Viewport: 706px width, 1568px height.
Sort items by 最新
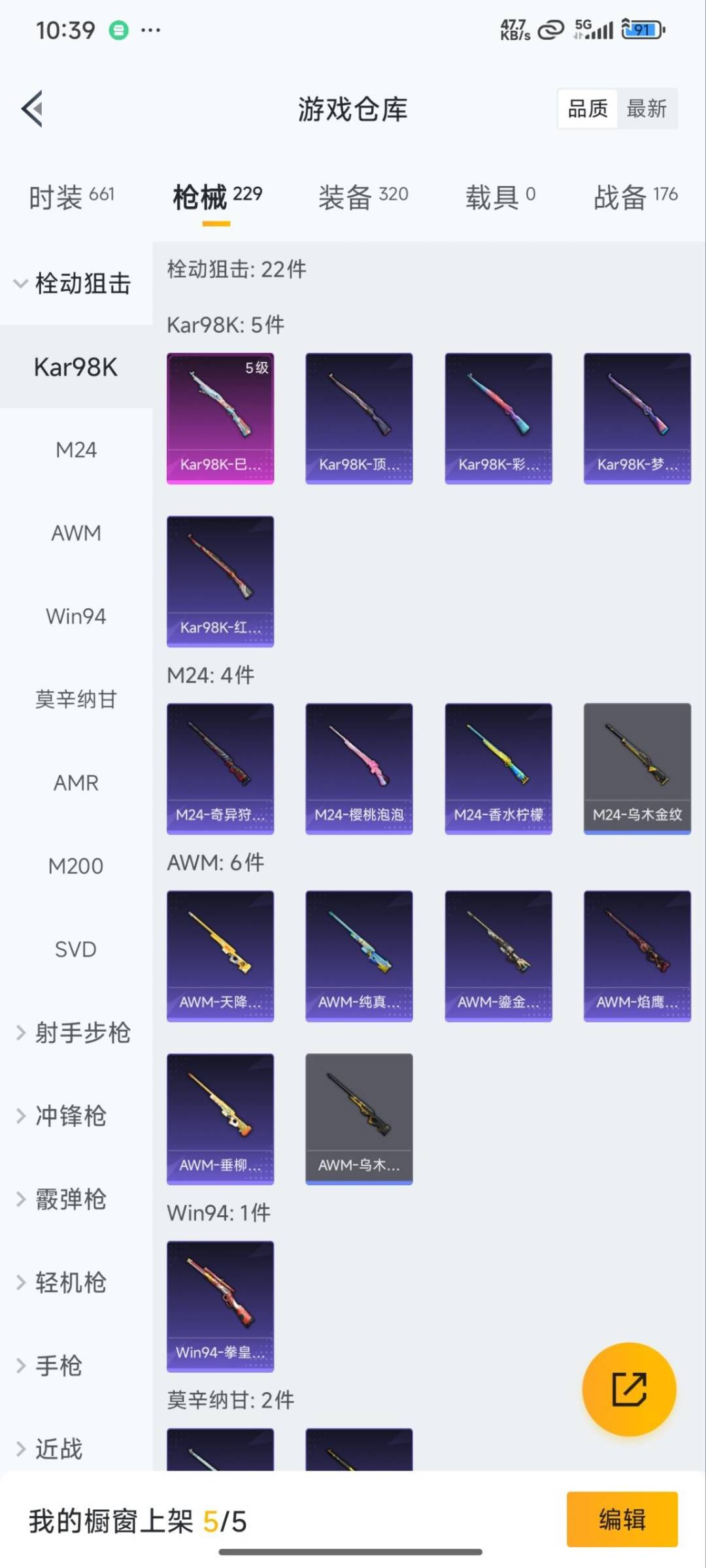[646, 108]
